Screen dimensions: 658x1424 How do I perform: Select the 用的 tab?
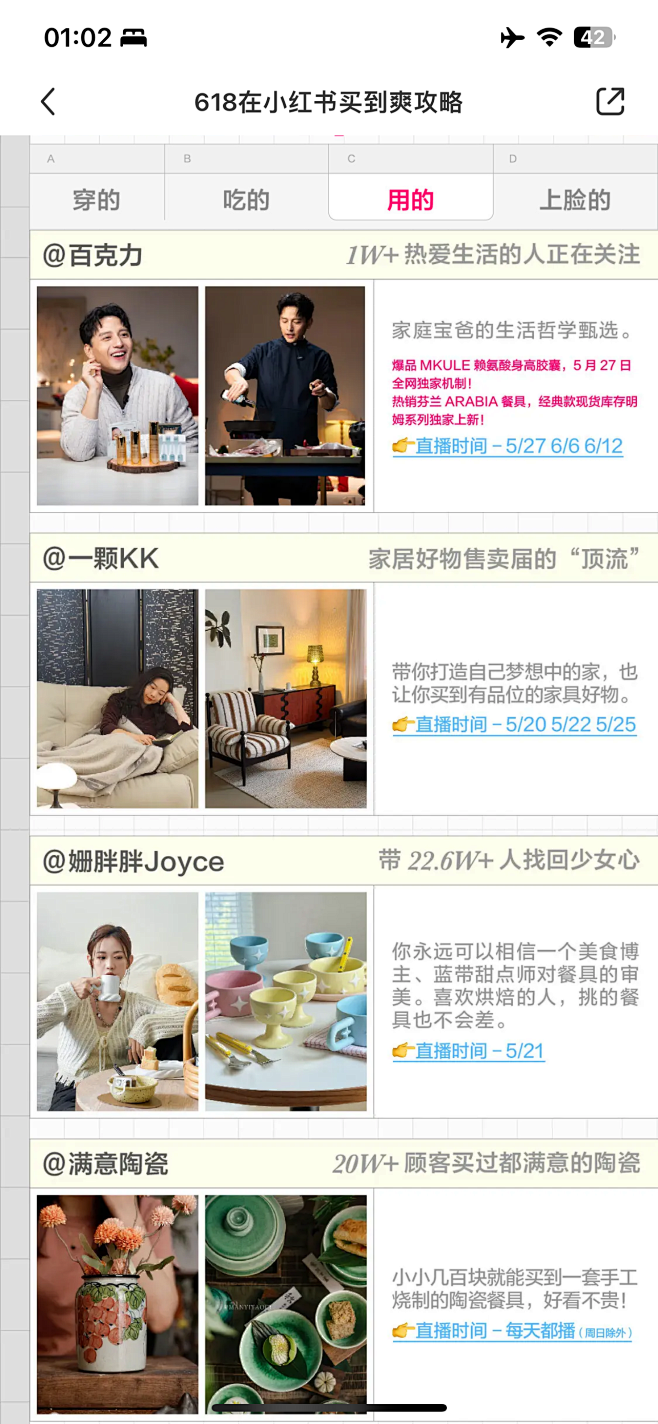point(410,200)
